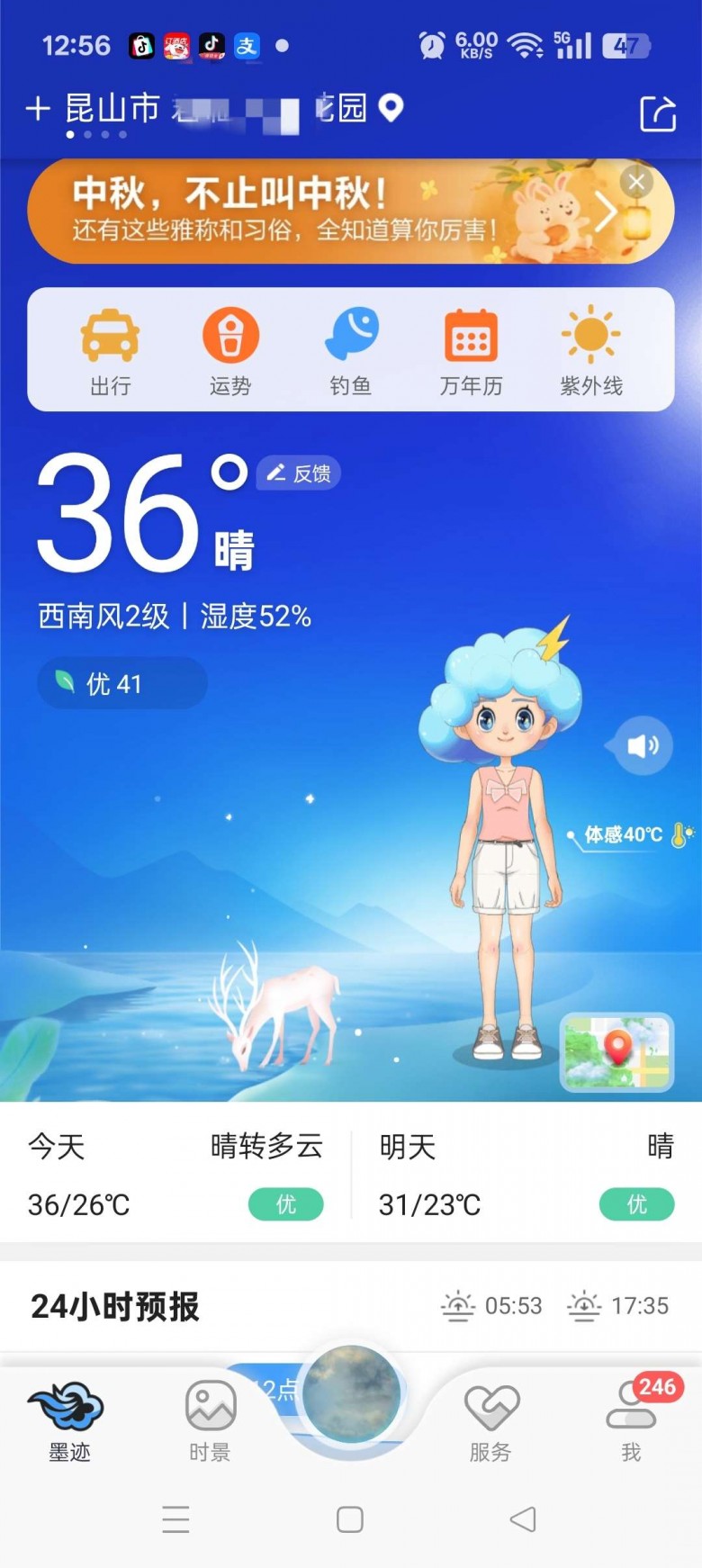Dismiss the Mid-Autumn banner

636,183
